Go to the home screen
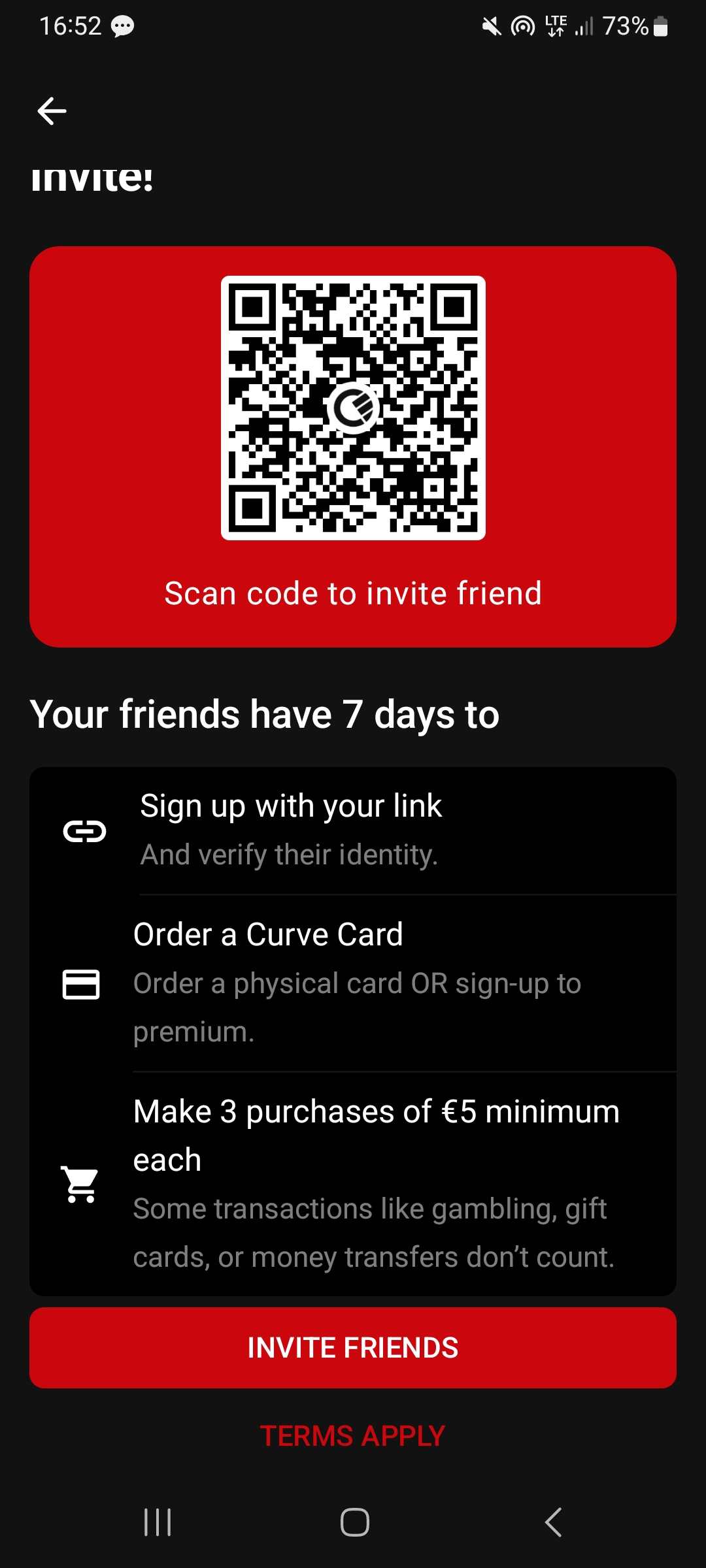706x1568 pixels. point(354,1522)
